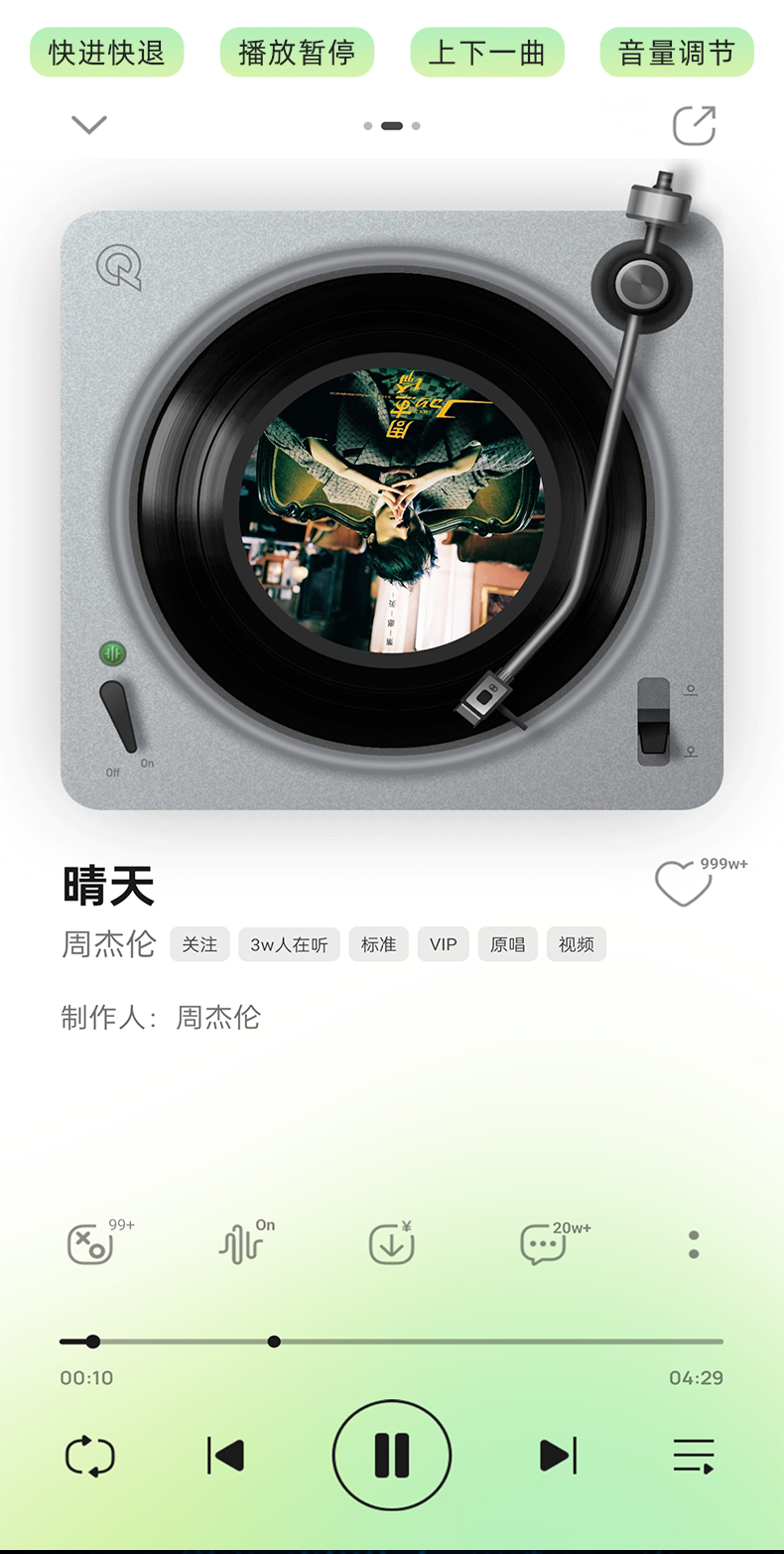Image resolution: width=784 pixels, height=1554 pixels.
Task: Select the 原唱 chip
Action: (x=507, y=944)
